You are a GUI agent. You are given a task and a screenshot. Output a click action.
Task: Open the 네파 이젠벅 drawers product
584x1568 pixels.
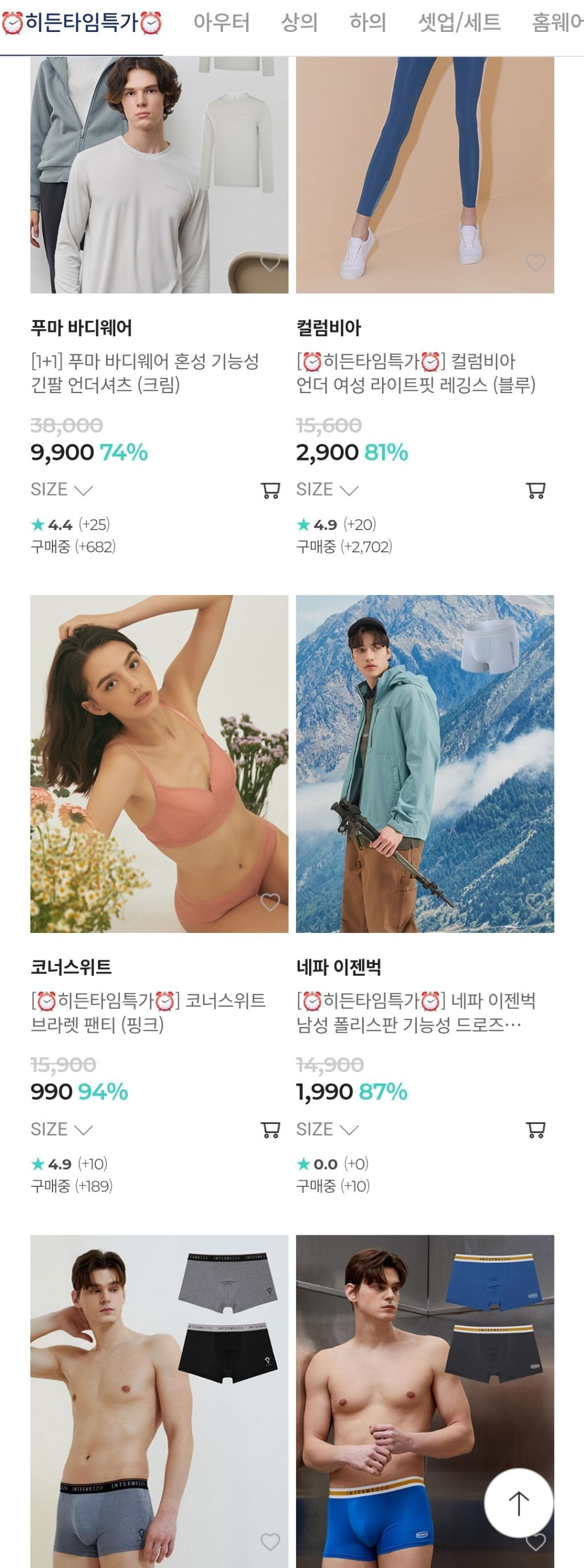click(x=416, y=1012)
